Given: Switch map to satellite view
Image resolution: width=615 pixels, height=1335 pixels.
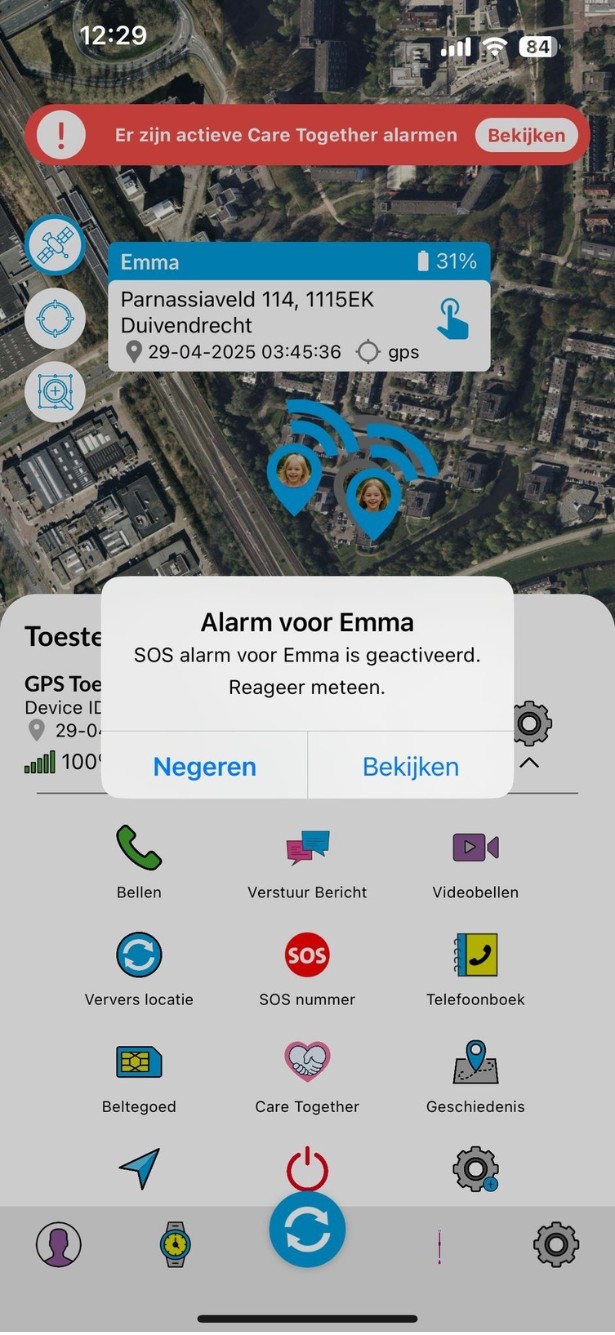Looking at the screenshot, I should [54, 246].
